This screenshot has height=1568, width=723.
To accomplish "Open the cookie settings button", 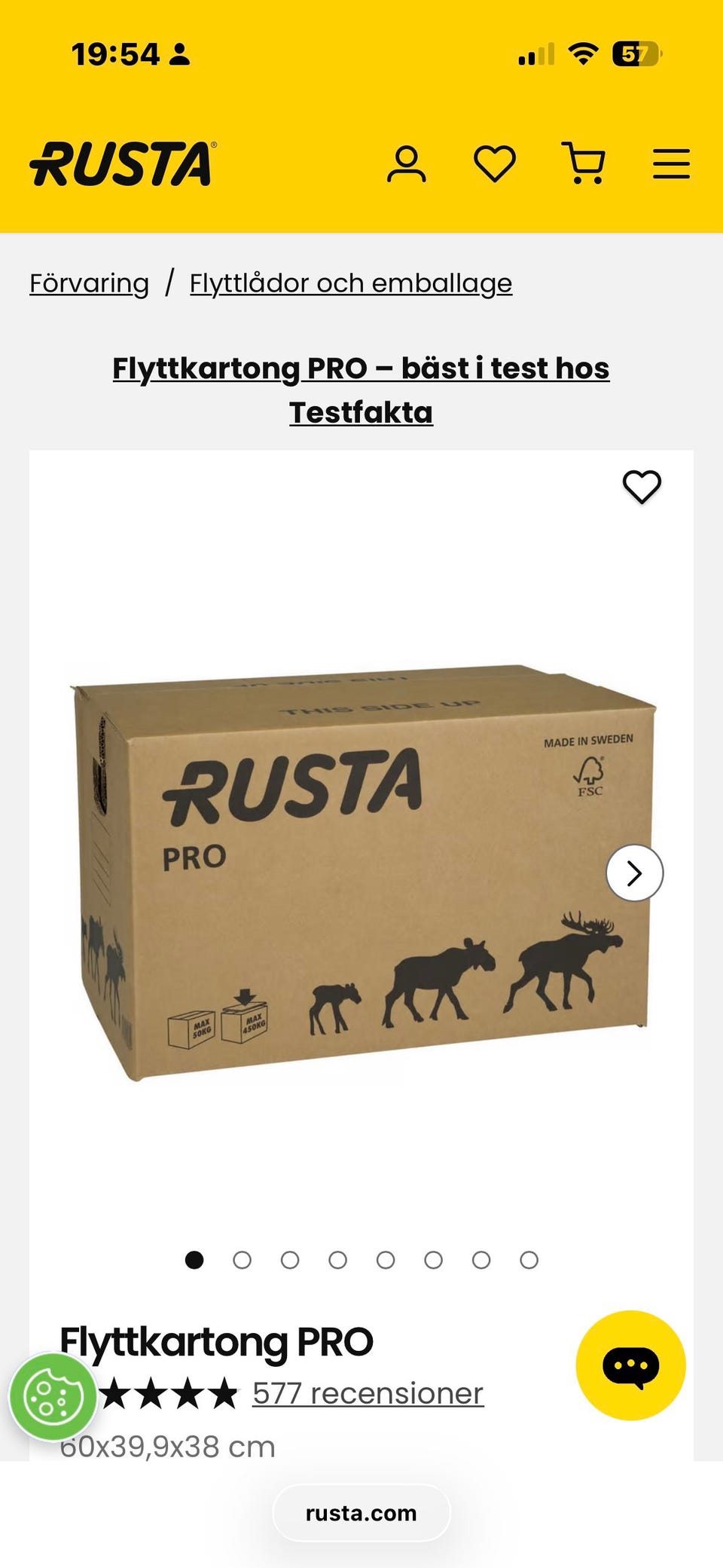I will [53, 1397].
